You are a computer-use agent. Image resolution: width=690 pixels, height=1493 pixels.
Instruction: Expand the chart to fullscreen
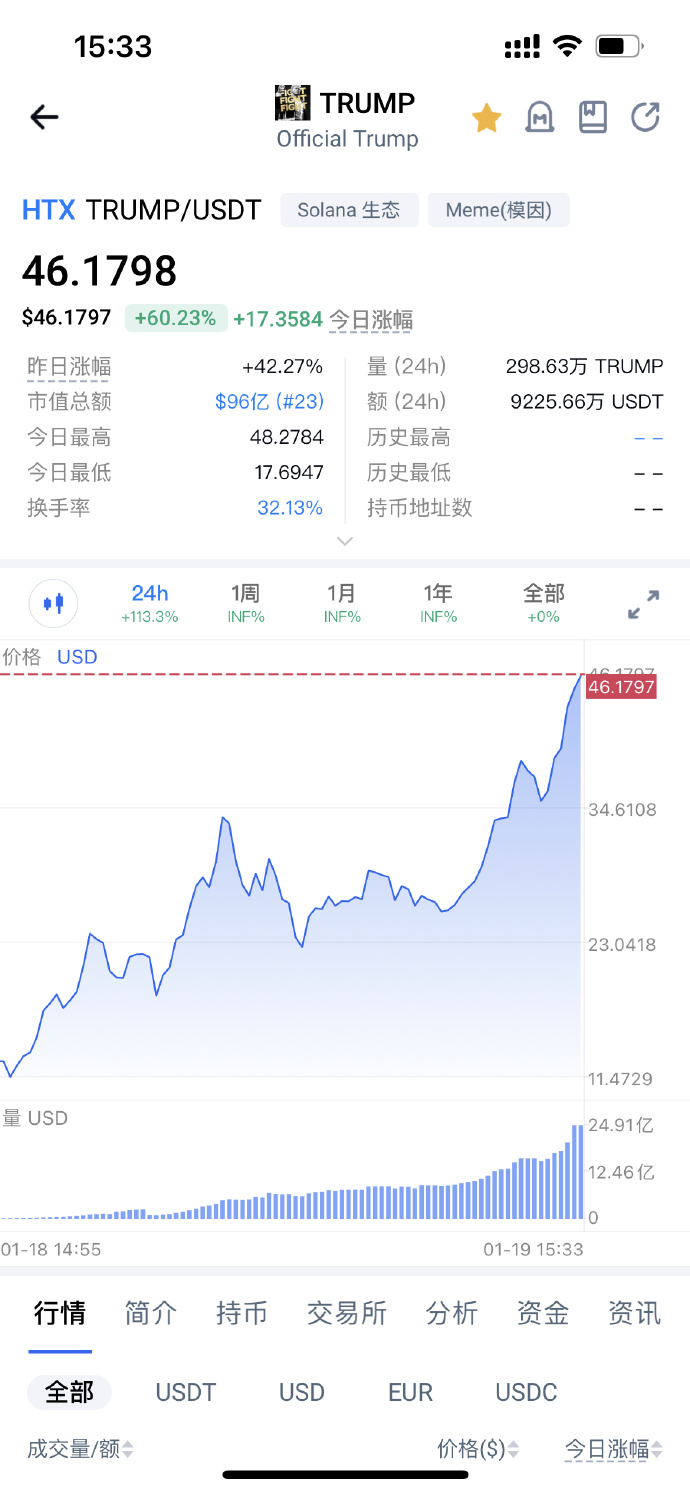point(643,604)
